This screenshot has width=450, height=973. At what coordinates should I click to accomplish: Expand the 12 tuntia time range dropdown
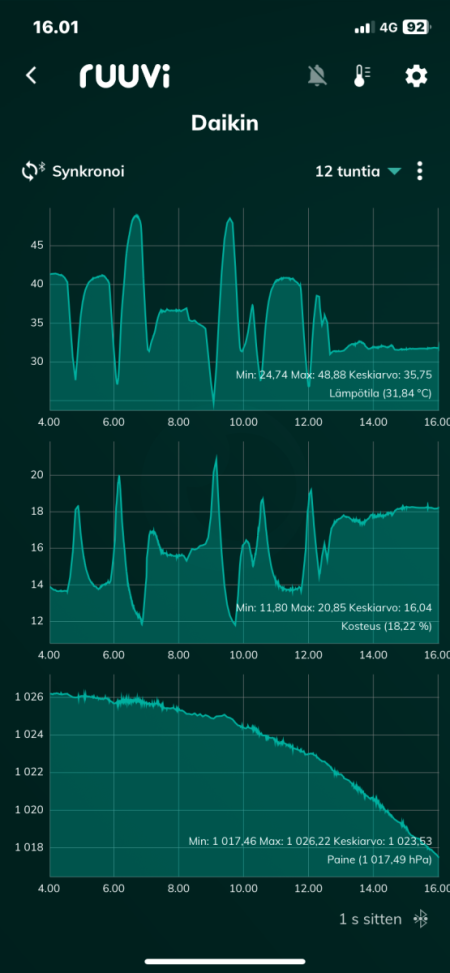click(358, 171)
